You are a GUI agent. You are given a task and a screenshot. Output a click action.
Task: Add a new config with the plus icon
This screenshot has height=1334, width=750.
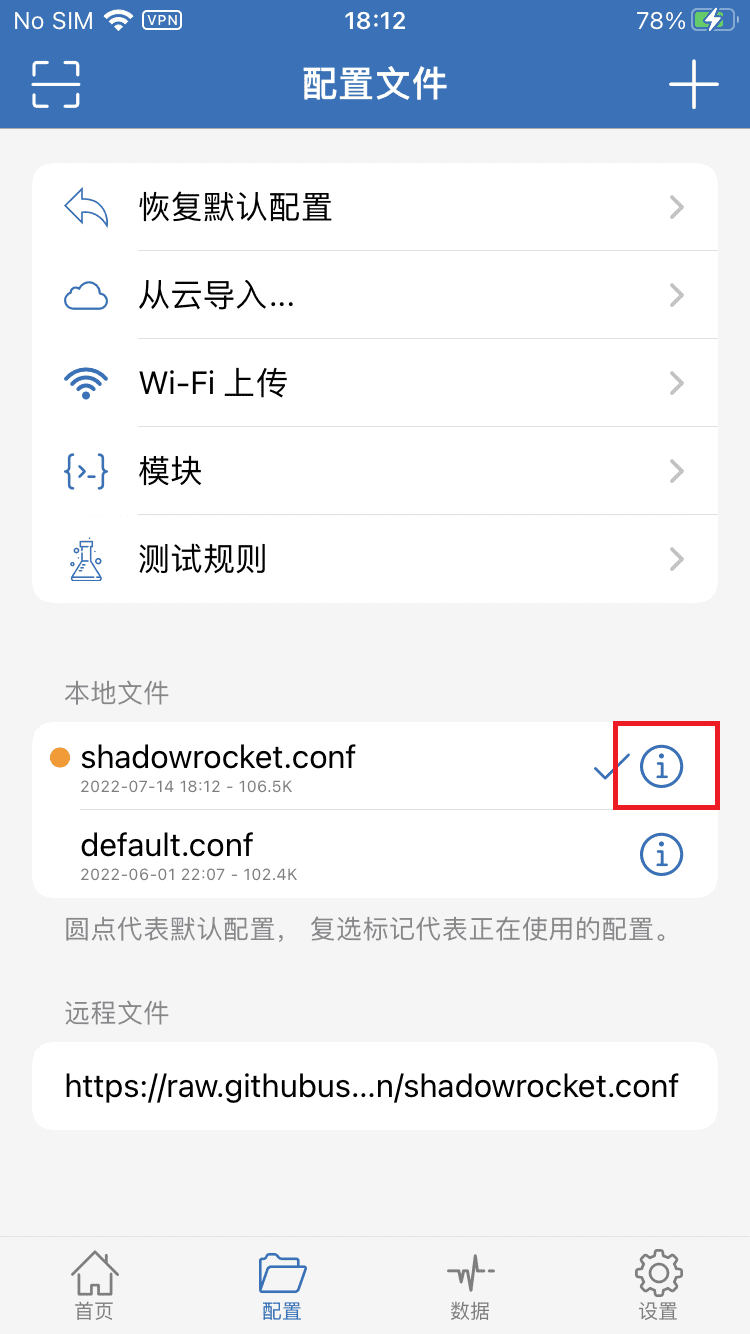coord(693,84)
